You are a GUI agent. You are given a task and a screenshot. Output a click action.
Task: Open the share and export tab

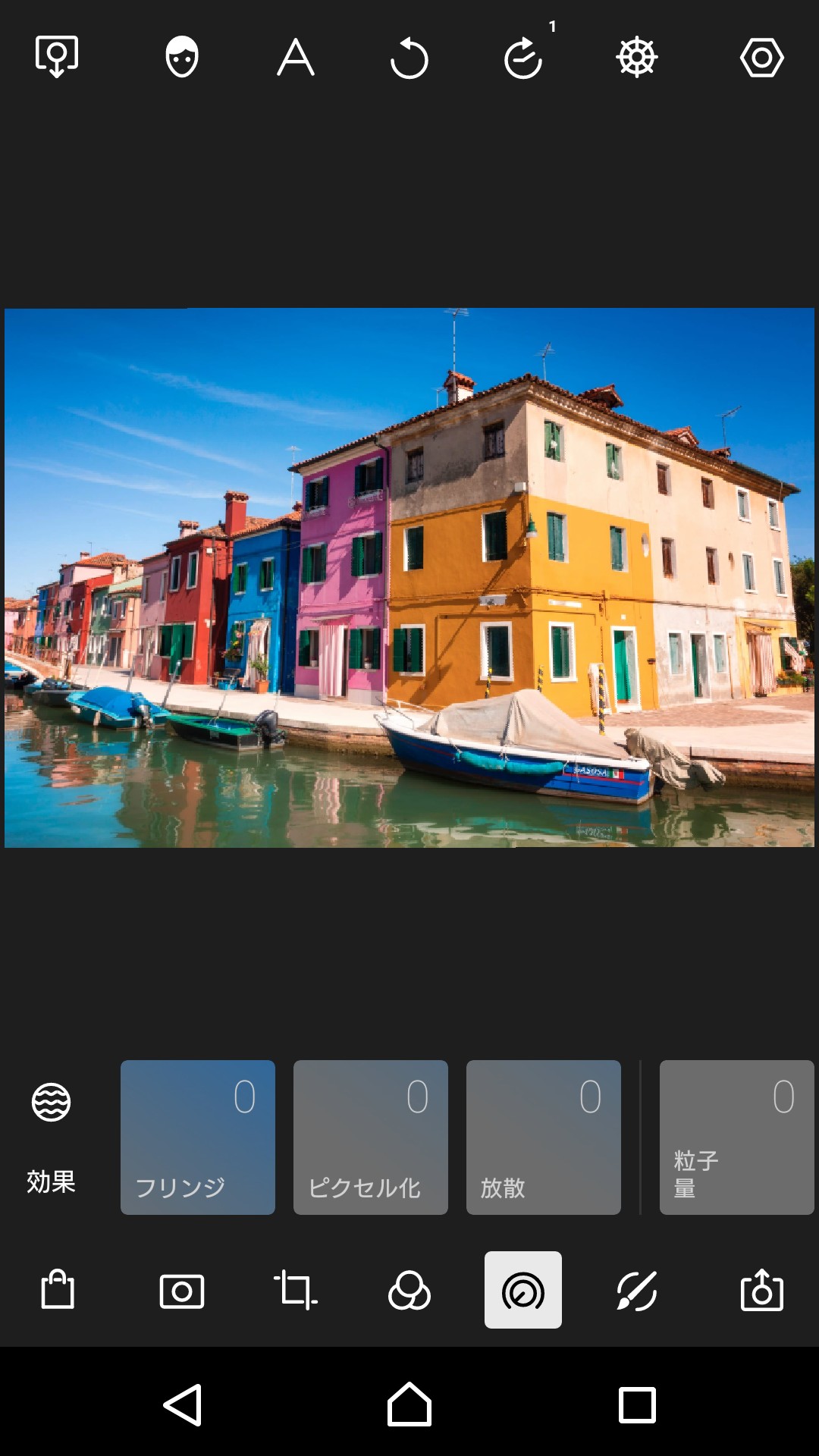point(761,1290)
